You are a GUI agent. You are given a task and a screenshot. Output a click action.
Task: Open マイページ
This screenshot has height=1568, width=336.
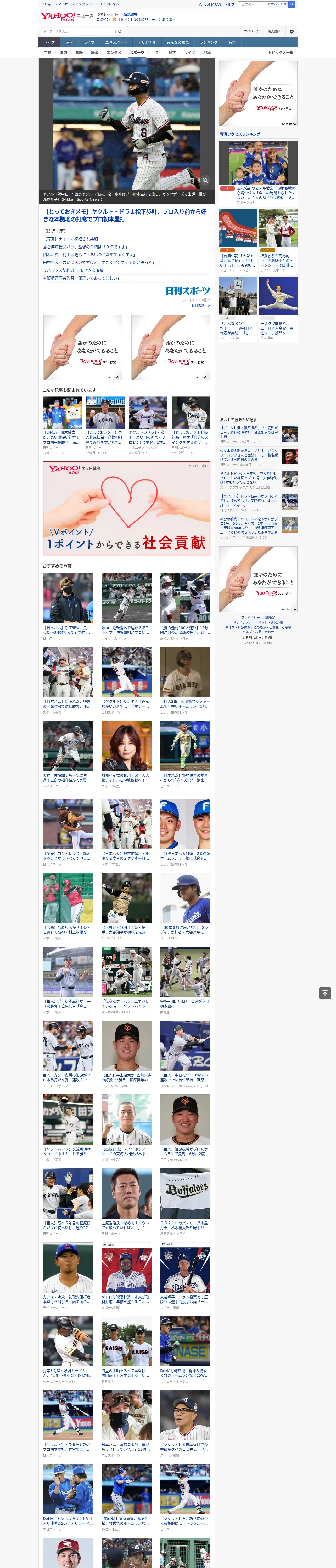pos(251,32)
